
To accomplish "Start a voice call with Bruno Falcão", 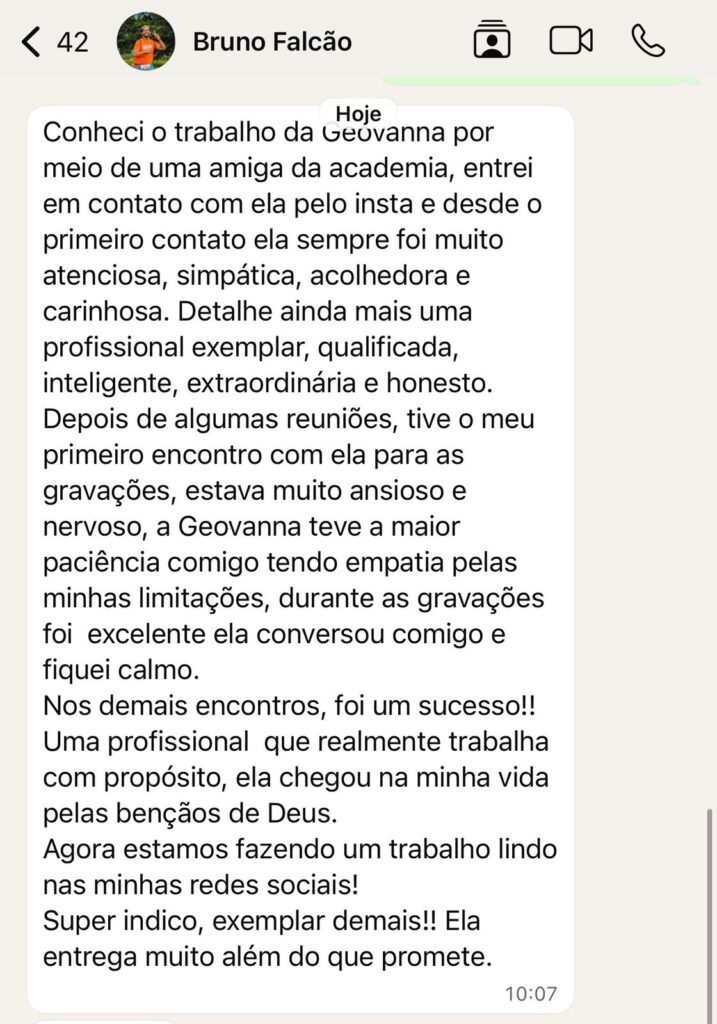I will (x=648, y=41).
